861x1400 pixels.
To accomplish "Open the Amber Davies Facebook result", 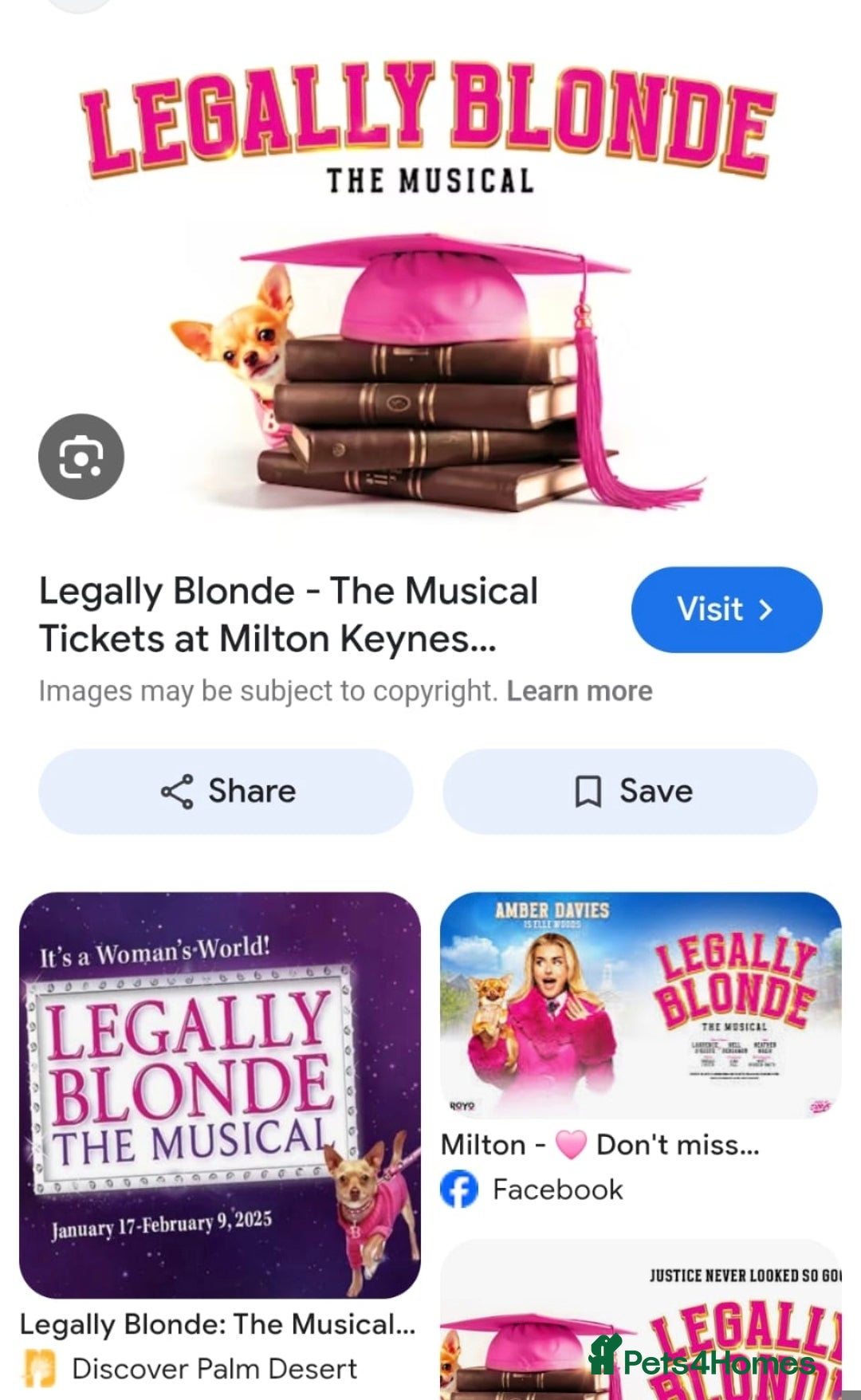I will coord(640,1005).
